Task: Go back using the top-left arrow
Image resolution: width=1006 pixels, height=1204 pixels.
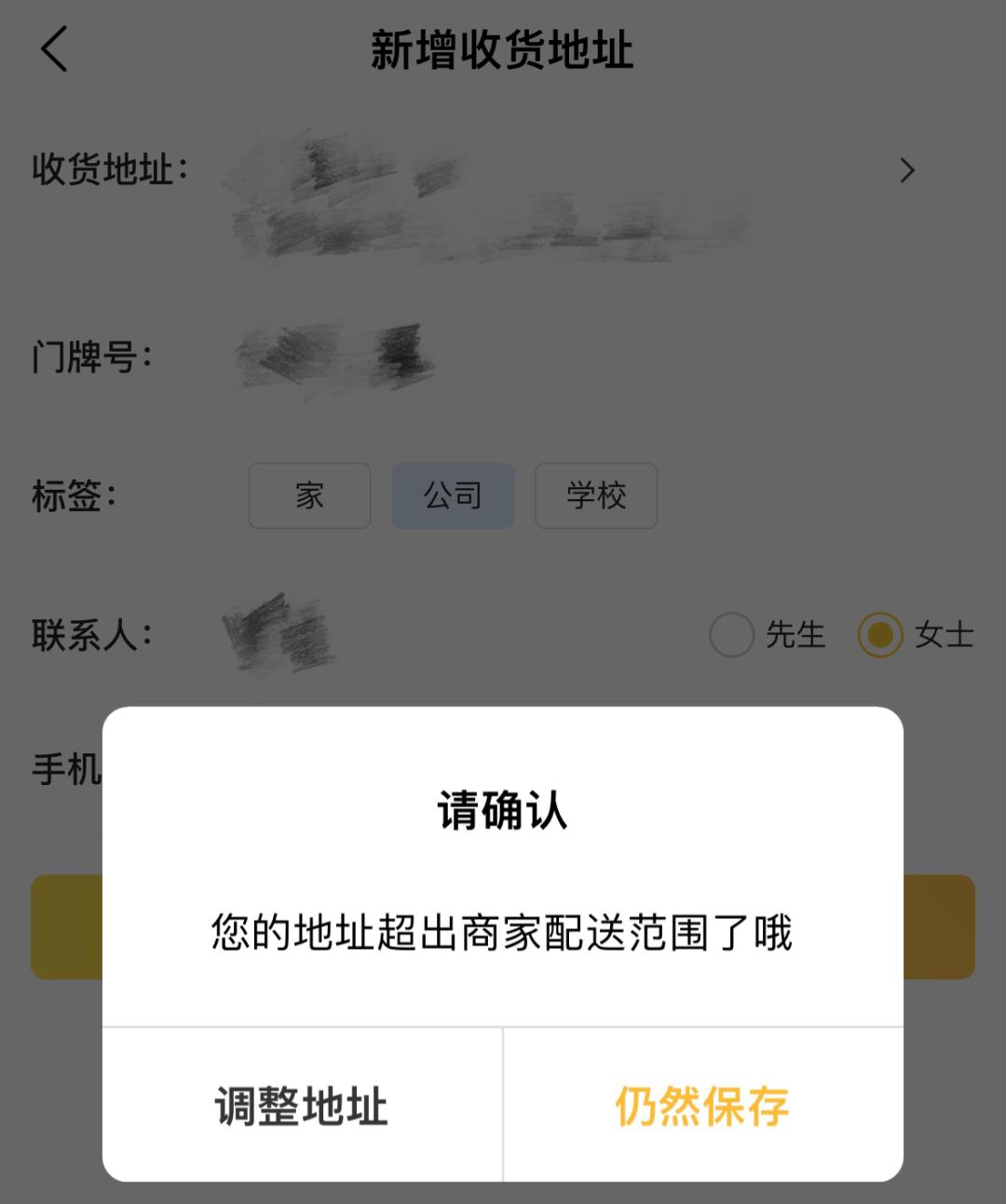Action: tap(55, 49)
